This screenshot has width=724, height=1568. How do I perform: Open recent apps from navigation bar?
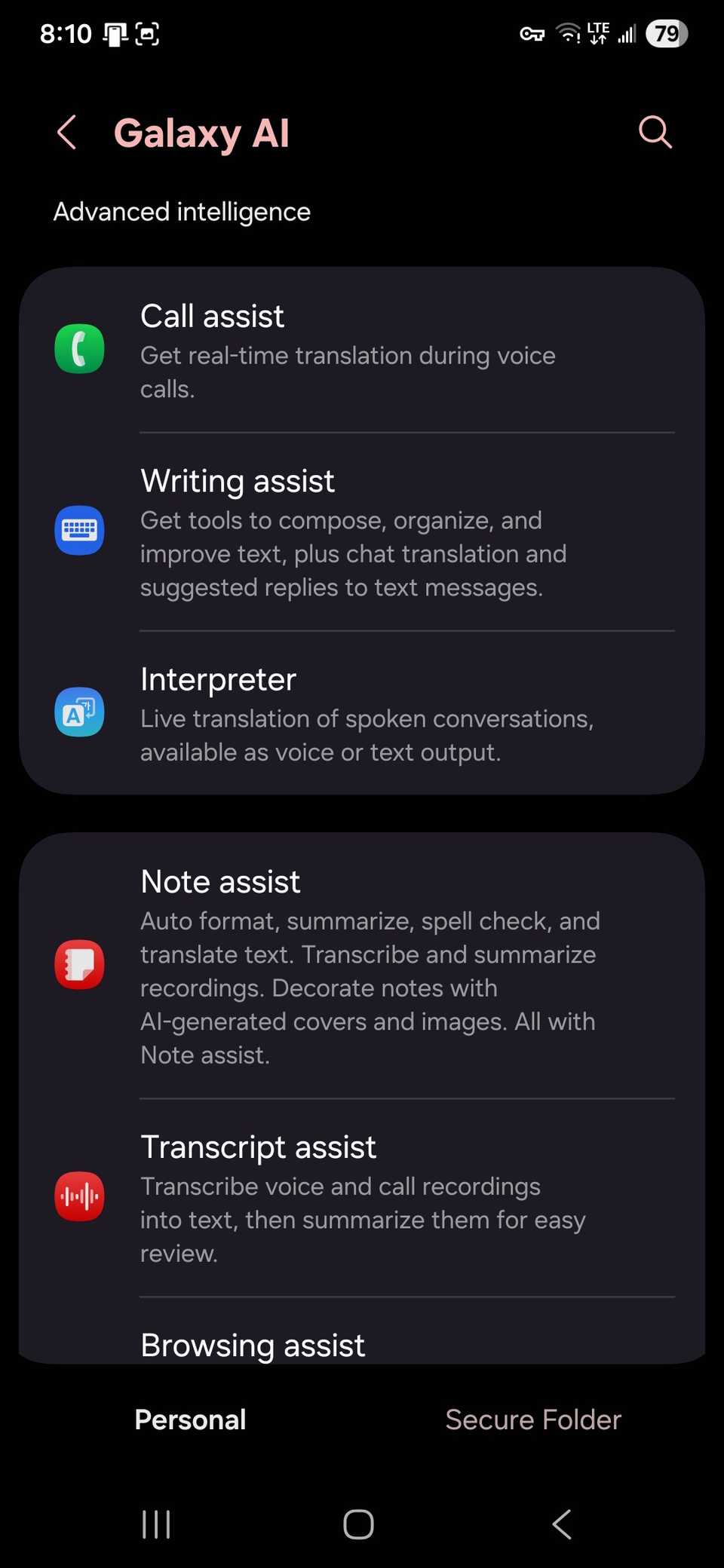(156, 1524)
